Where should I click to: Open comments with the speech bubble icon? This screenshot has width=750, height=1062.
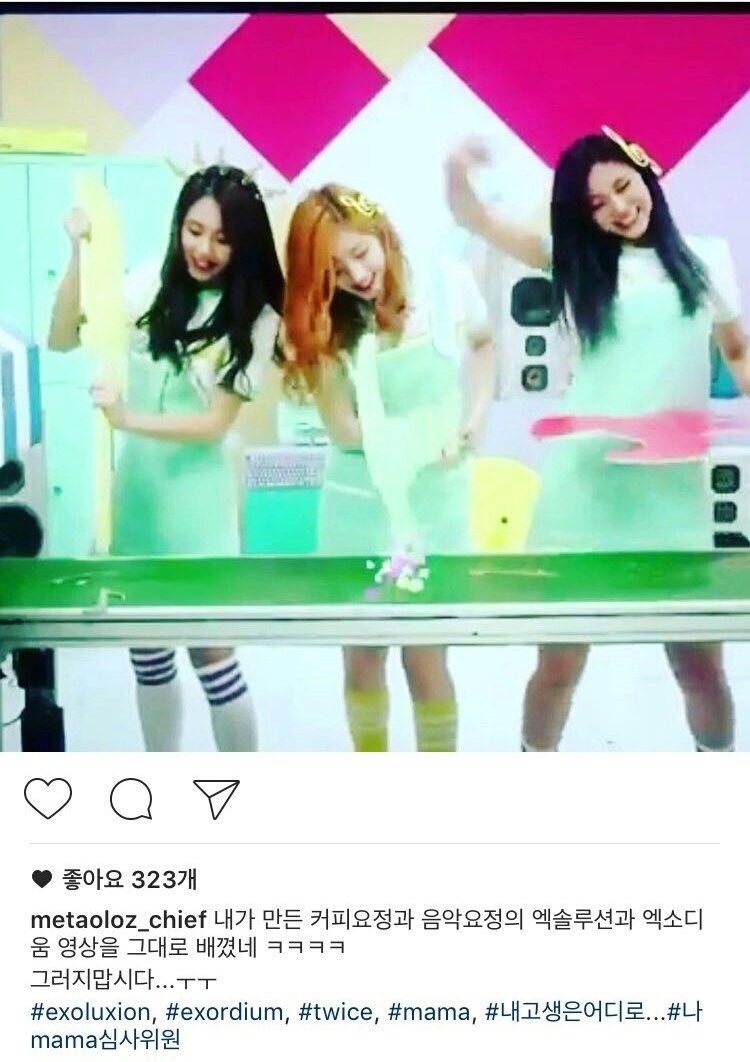point(131,799)
